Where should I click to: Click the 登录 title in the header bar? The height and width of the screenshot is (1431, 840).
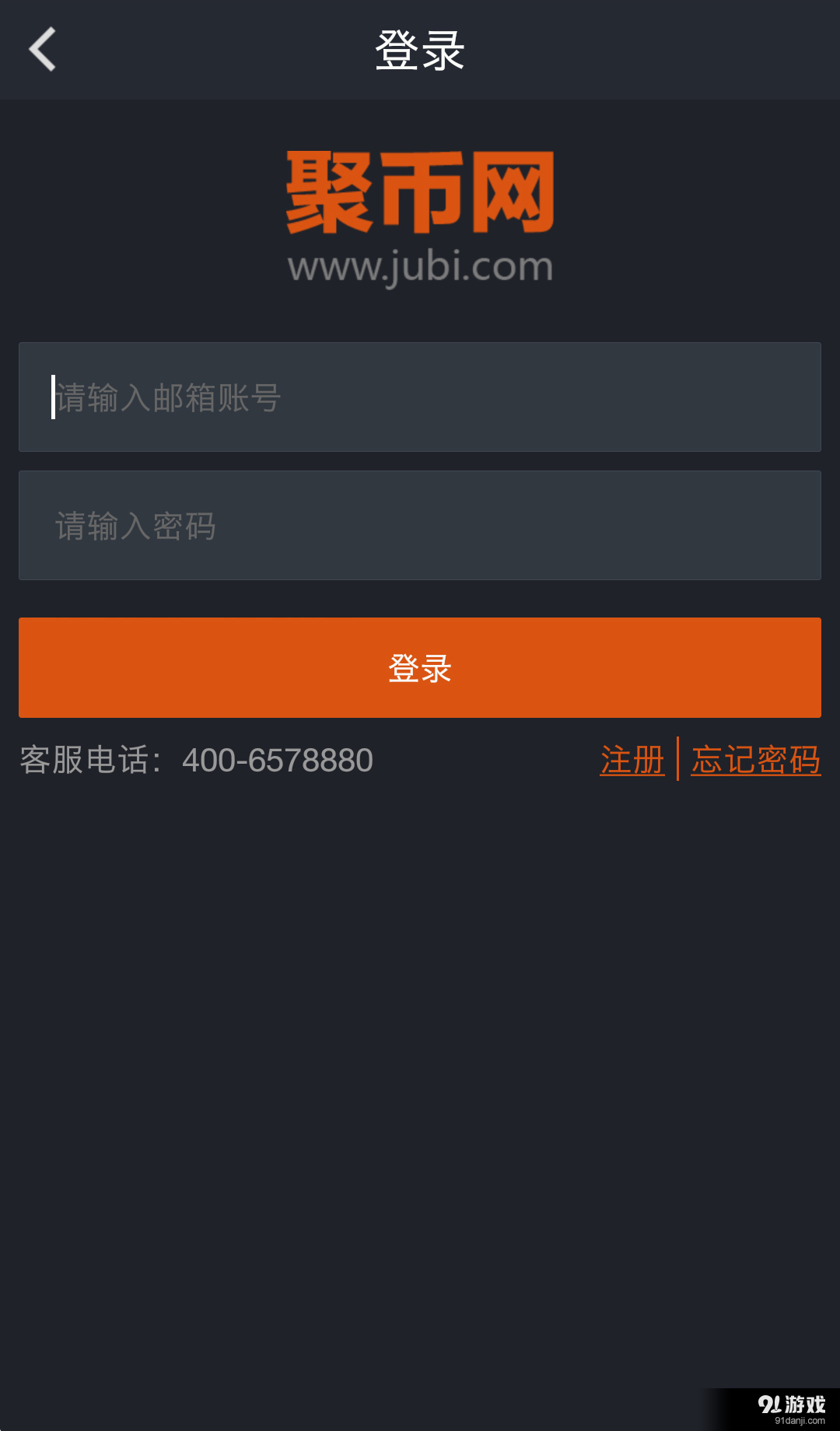point(420,49)
